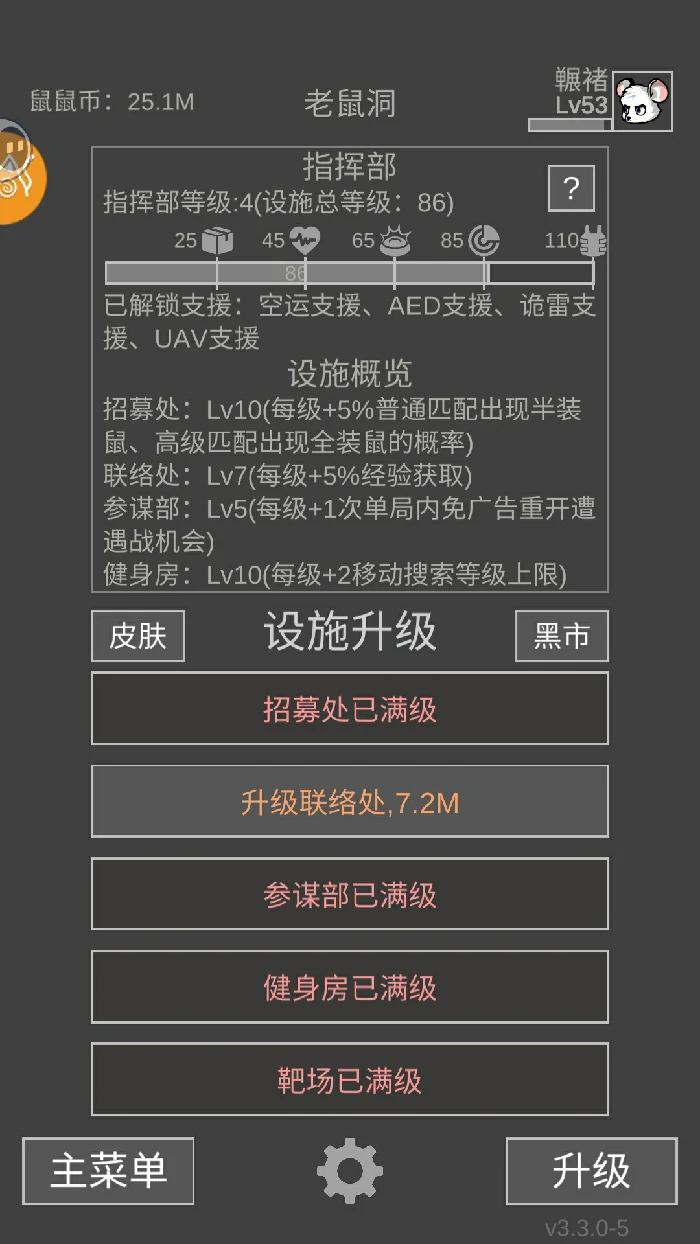Upgrade 联络处 for 7.2M

click(350, 801)
